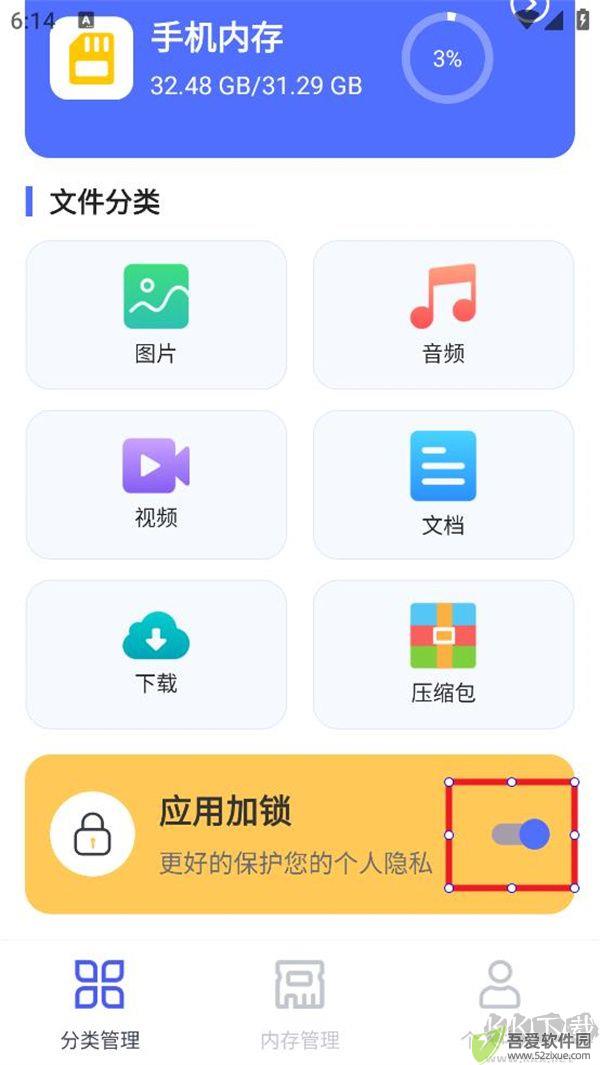Open the 音频 category
This screenshot has width=600, height=1065.
point(443,314)
